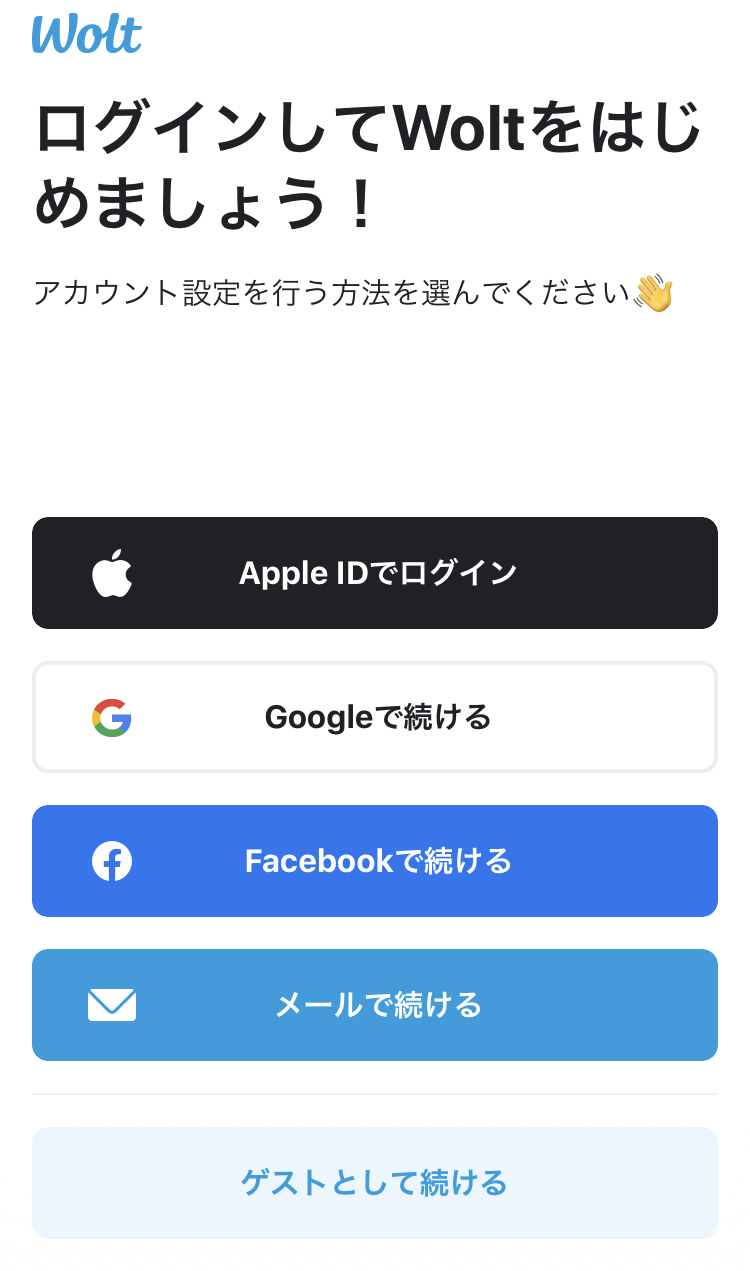Log in with Apple ID
750x1271 pixels.
[375, 573]
